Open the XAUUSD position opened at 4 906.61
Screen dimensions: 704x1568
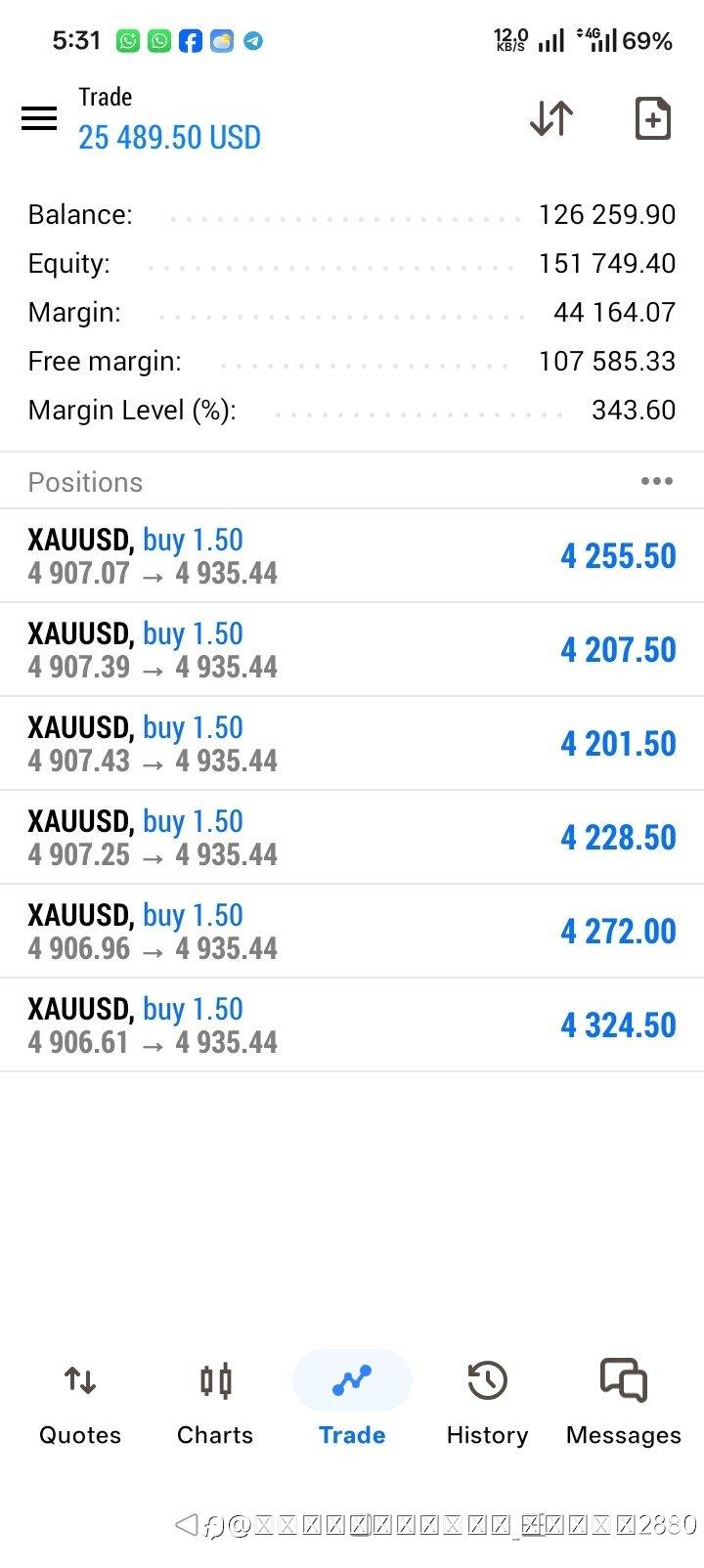click(352, 1024)
